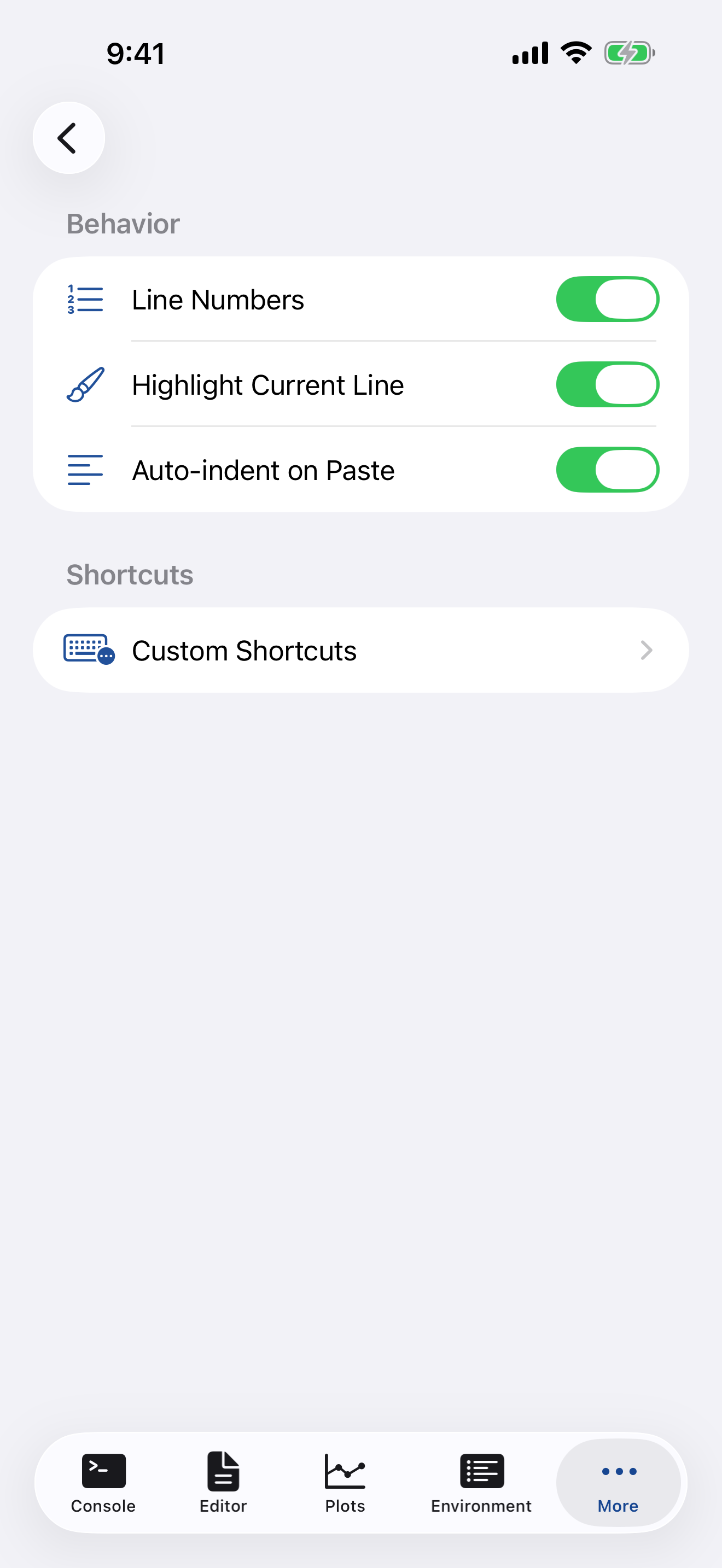
Task: Open the Custom Shortcuts row
Action: pyautogui.click(x=361, y=650)
